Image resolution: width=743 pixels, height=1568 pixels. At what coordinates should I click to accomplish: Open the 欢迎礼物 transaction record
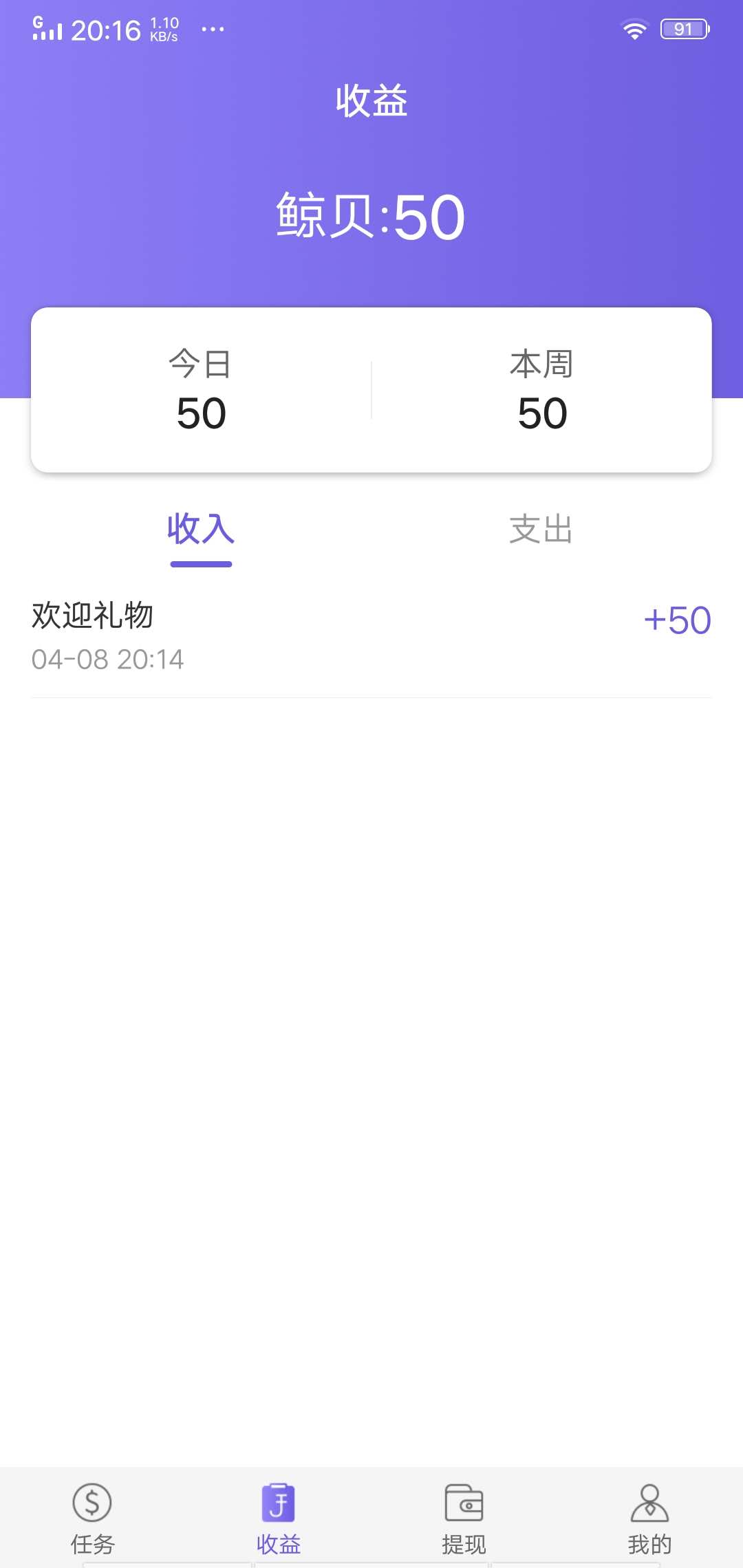(x=91, y=616)
